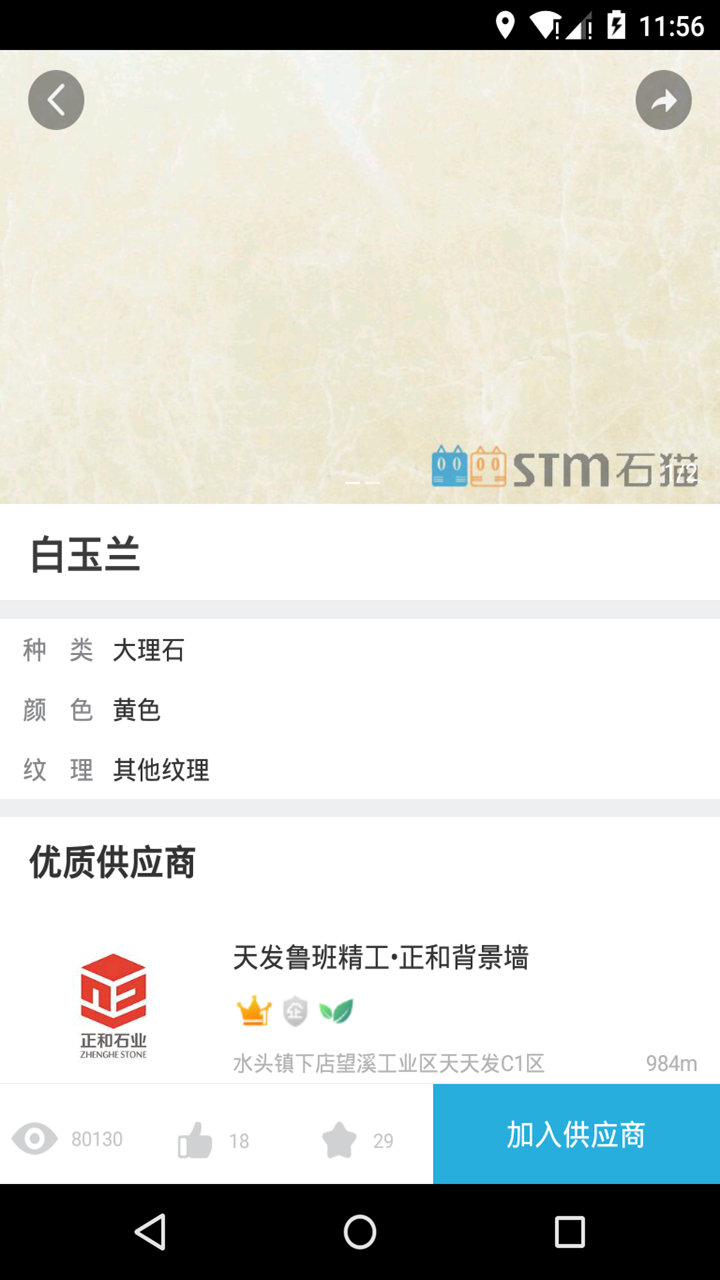Tap the green leaf certification badge
720x1280 pixels.
point(337,1011)
